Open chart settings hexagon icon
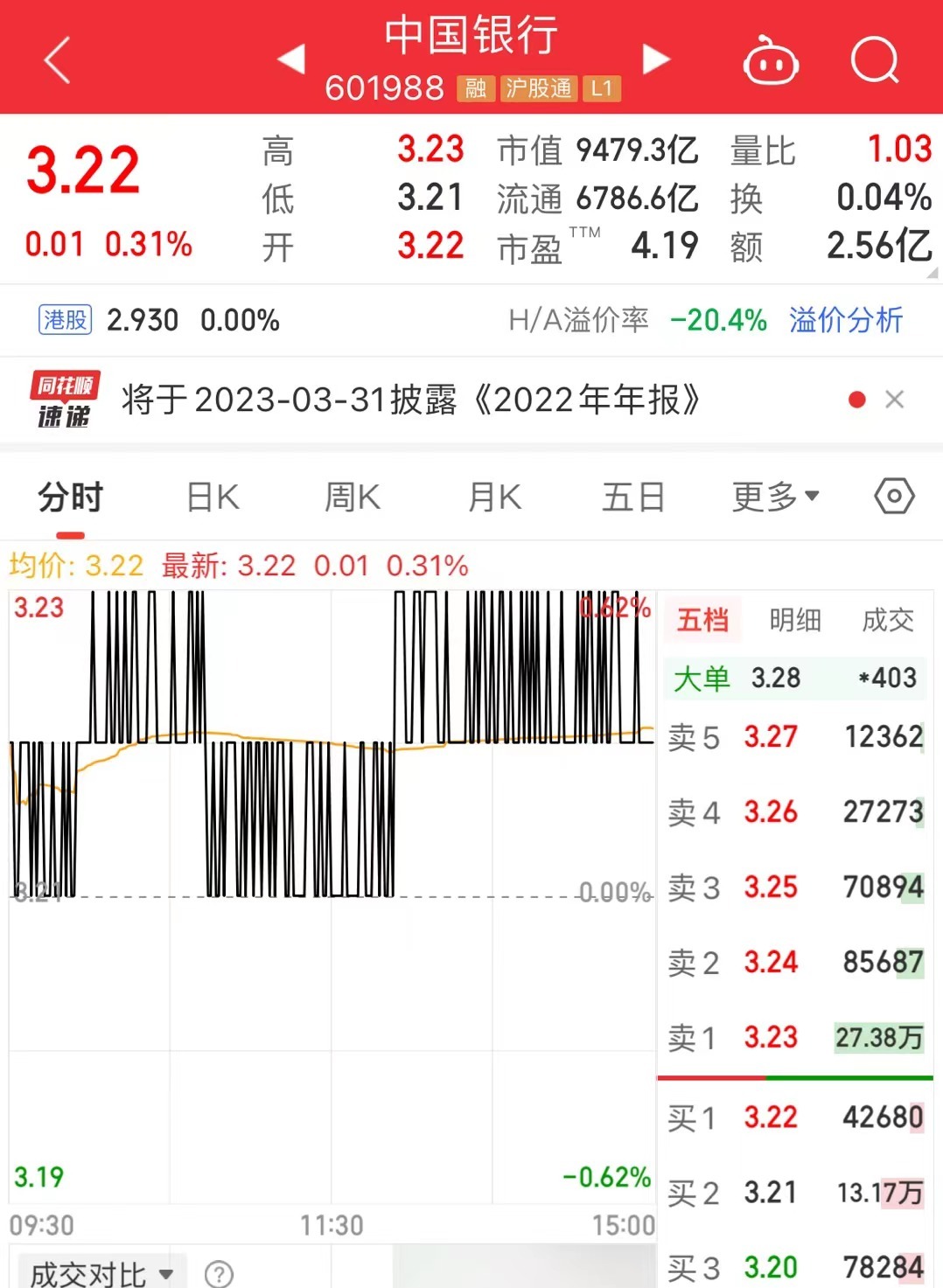 coord(894,497)
